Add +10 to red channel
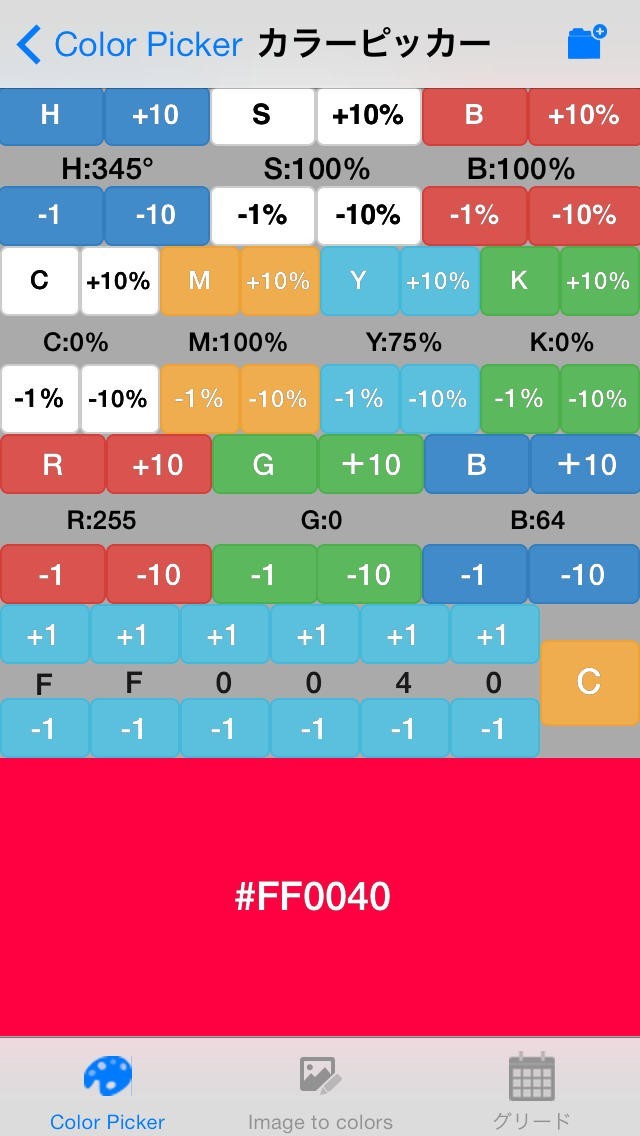The width and height of the screenshot is (640, 1136). [159, 464]
